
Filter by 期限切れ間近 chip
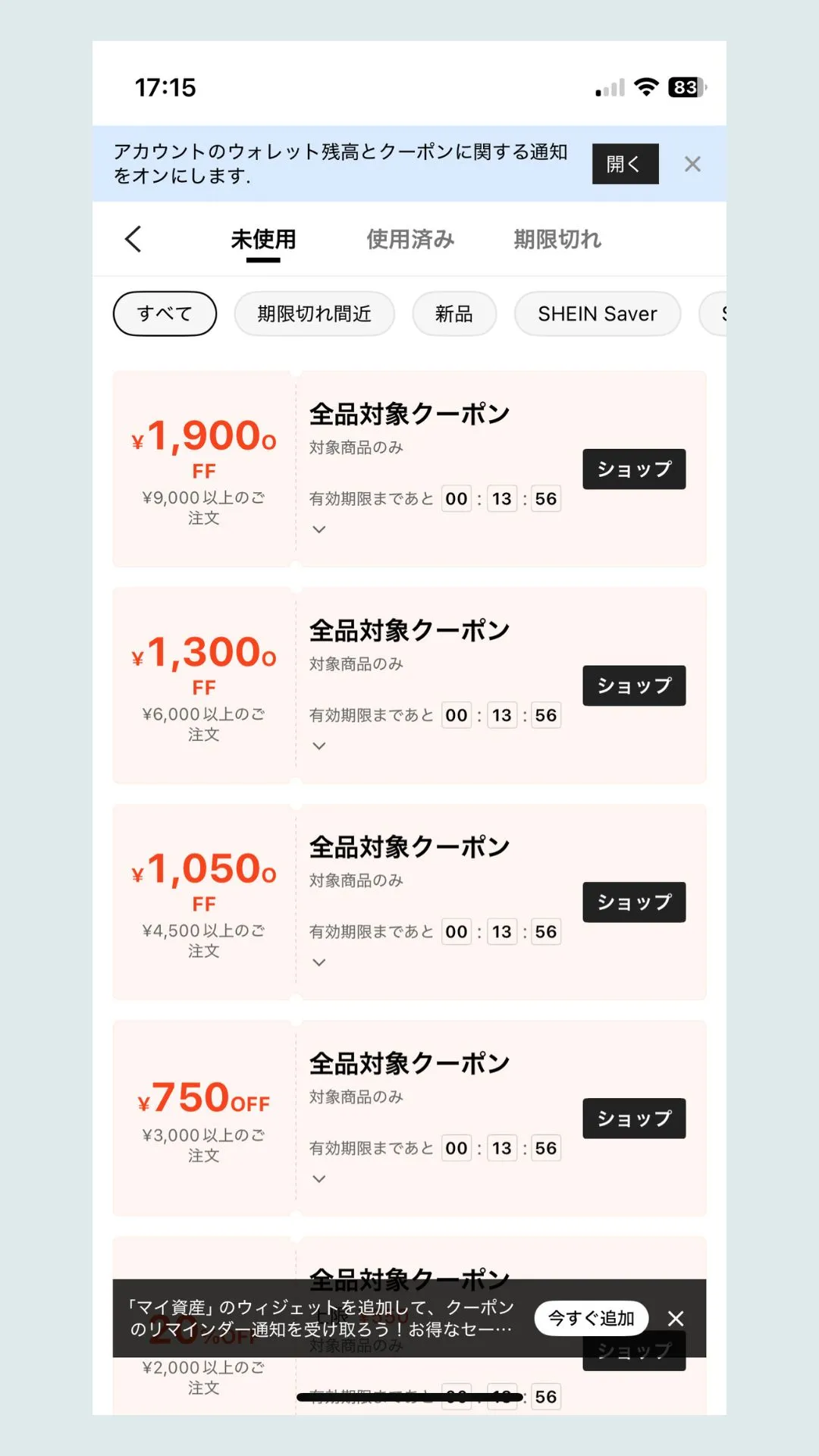coord(314,313)
